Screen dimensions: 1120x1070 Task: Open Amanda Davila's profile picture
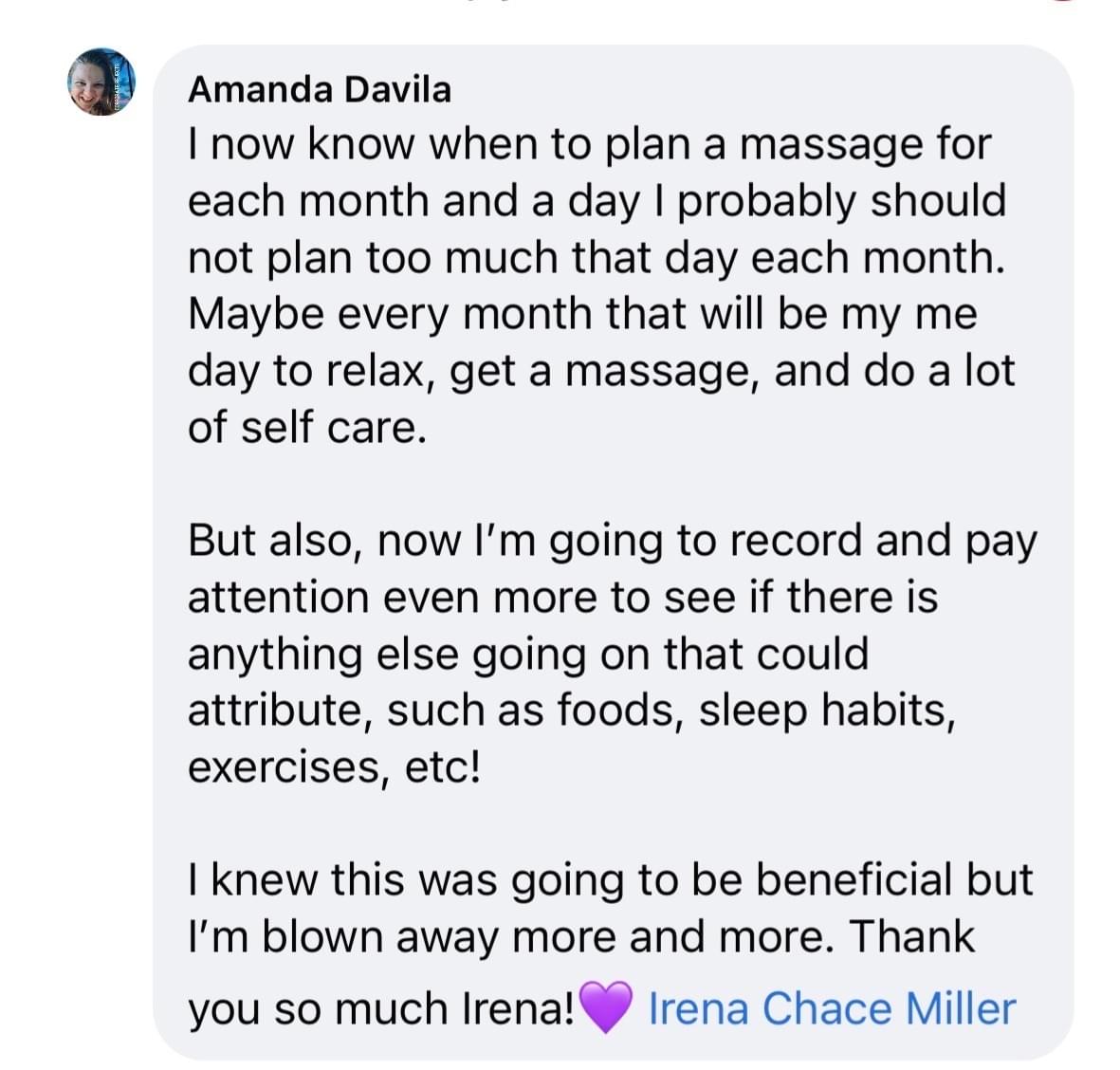(x=101, y=83)
